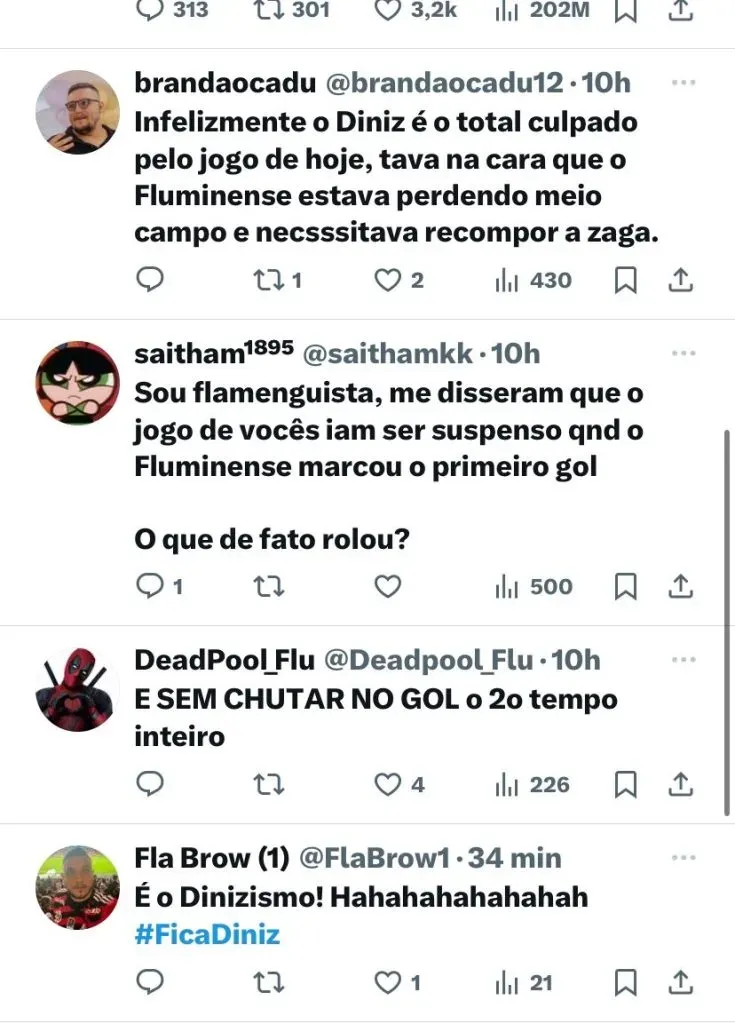Viewport: 735px width, 1024px height.
Task: Share brandaocadu's tweet
Action: pos(681,281)
